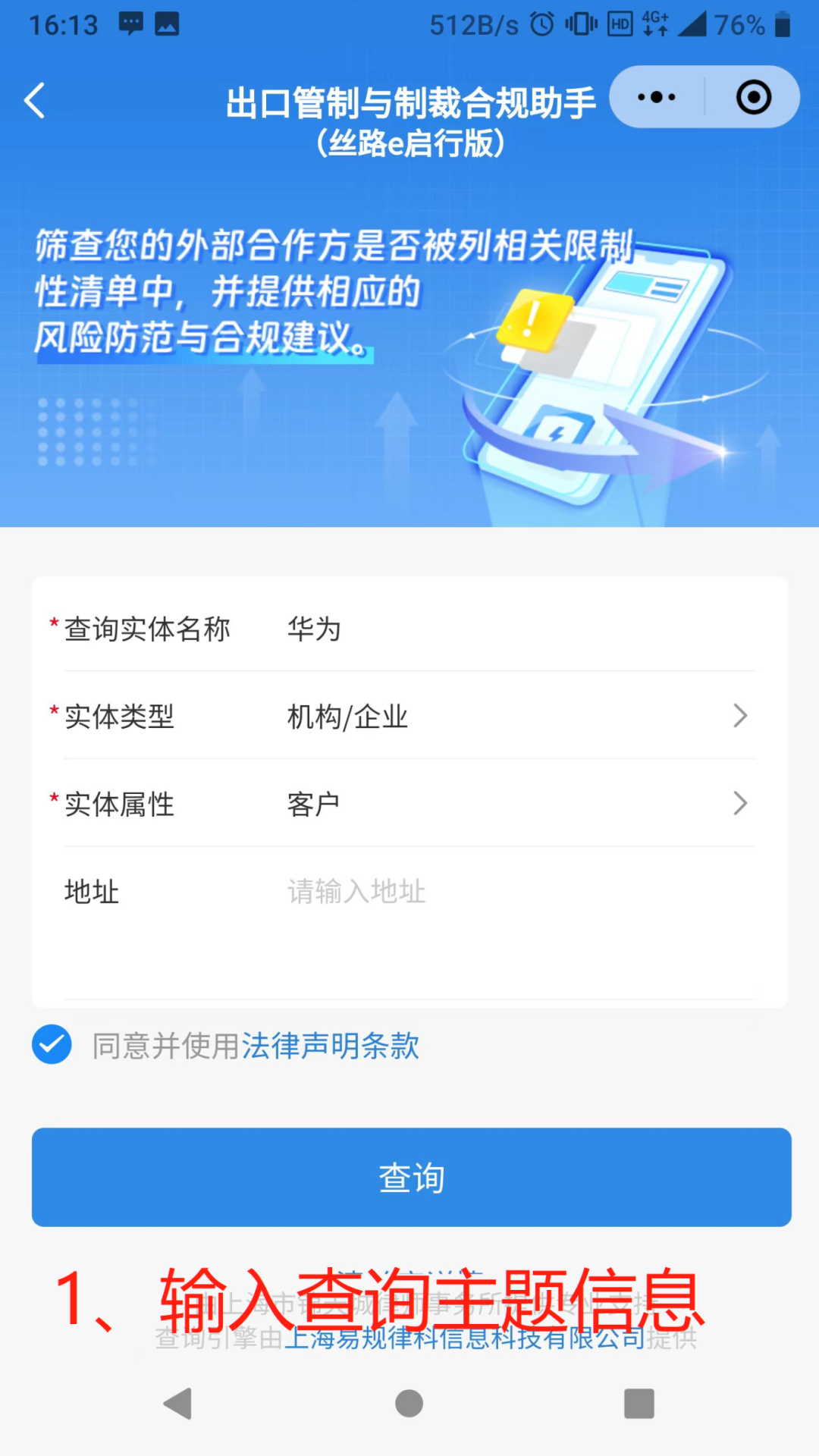Tap the blue 查询 button
This screenshot has width=819, height=1456.
point(411,1177)
